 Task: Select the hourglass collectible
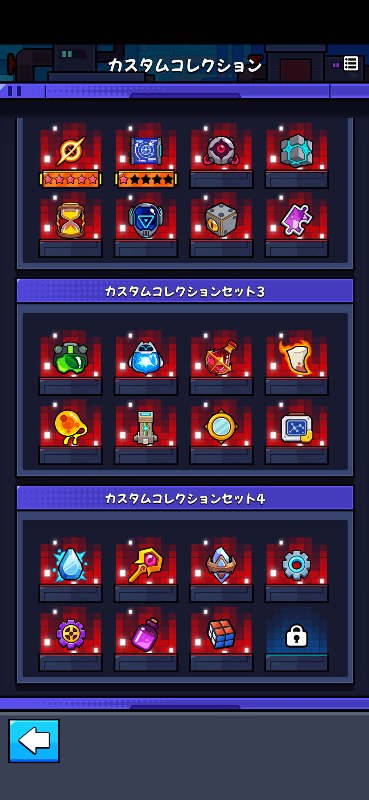click(x=70, y=220)
